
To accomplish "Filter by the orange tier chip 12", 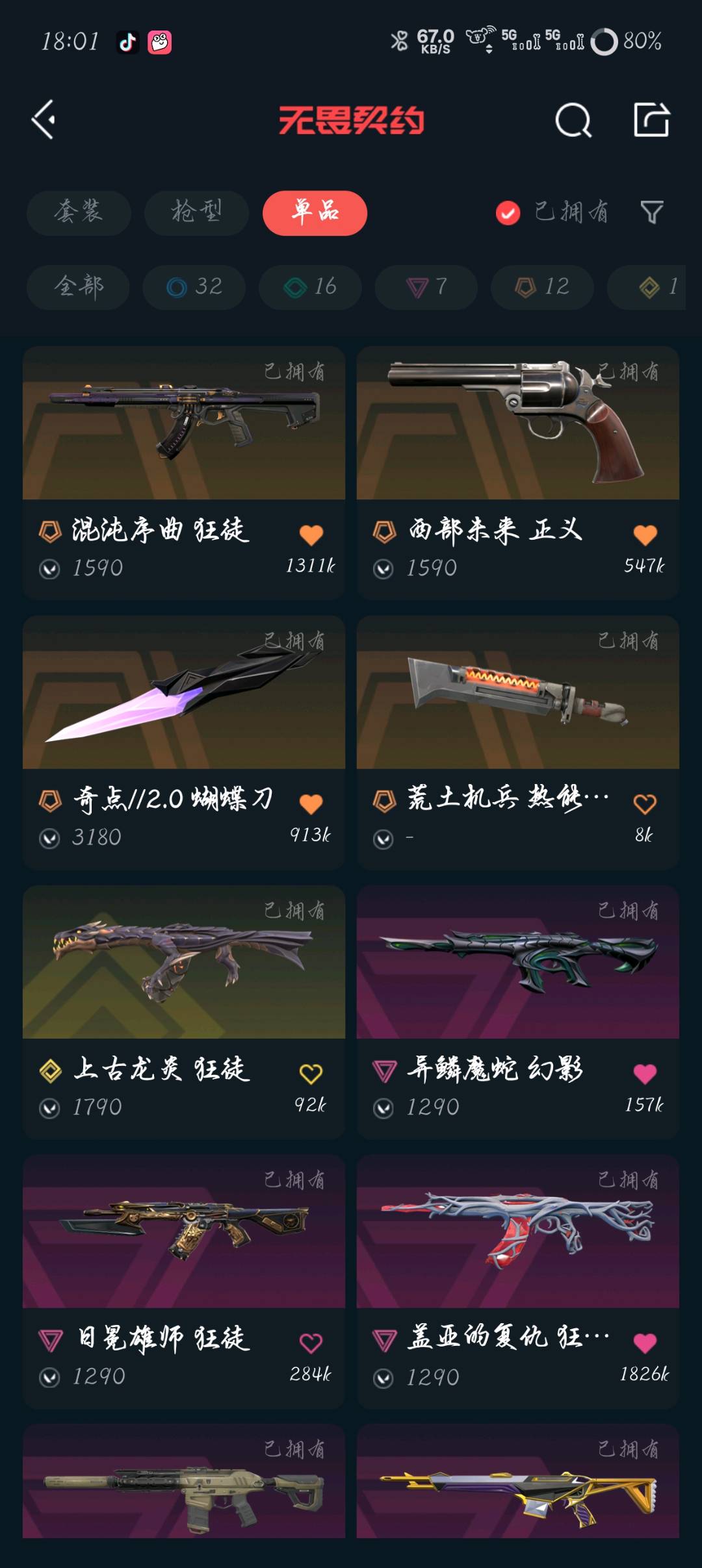I will tap(542, 286).
